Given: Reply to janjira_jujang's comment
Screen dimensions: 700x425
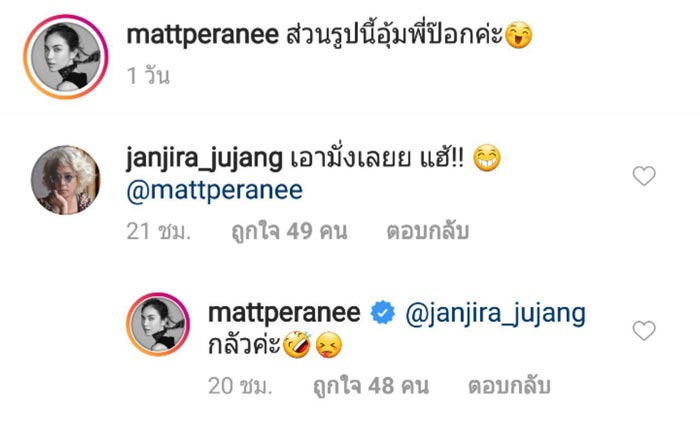Looking at the screenshot, I should pos(427,231).
